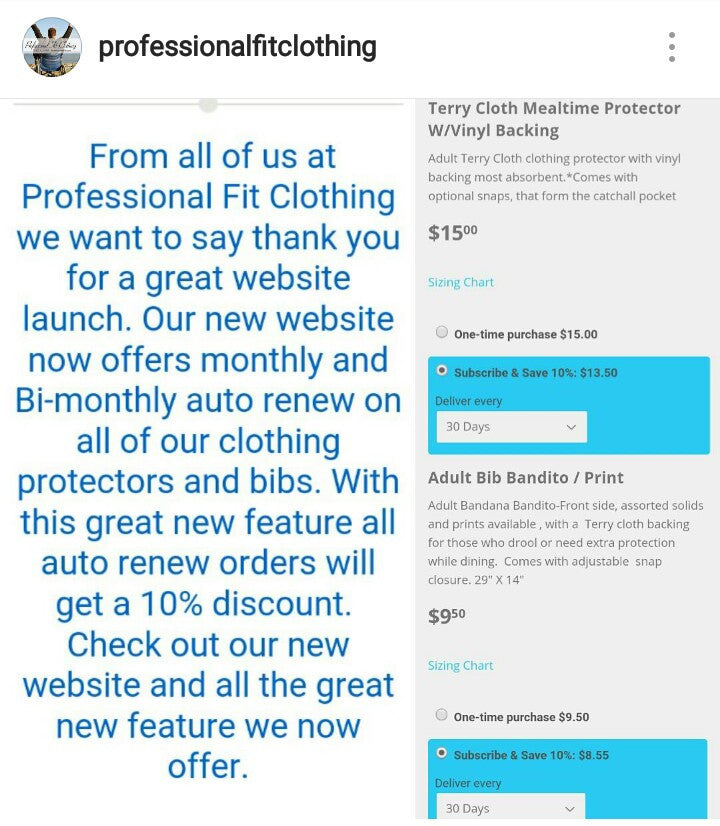The height and width of the screenshot is (826, 720).
Task: Select One-time purchase $9.50 option
Action: (x=441, y=715)
